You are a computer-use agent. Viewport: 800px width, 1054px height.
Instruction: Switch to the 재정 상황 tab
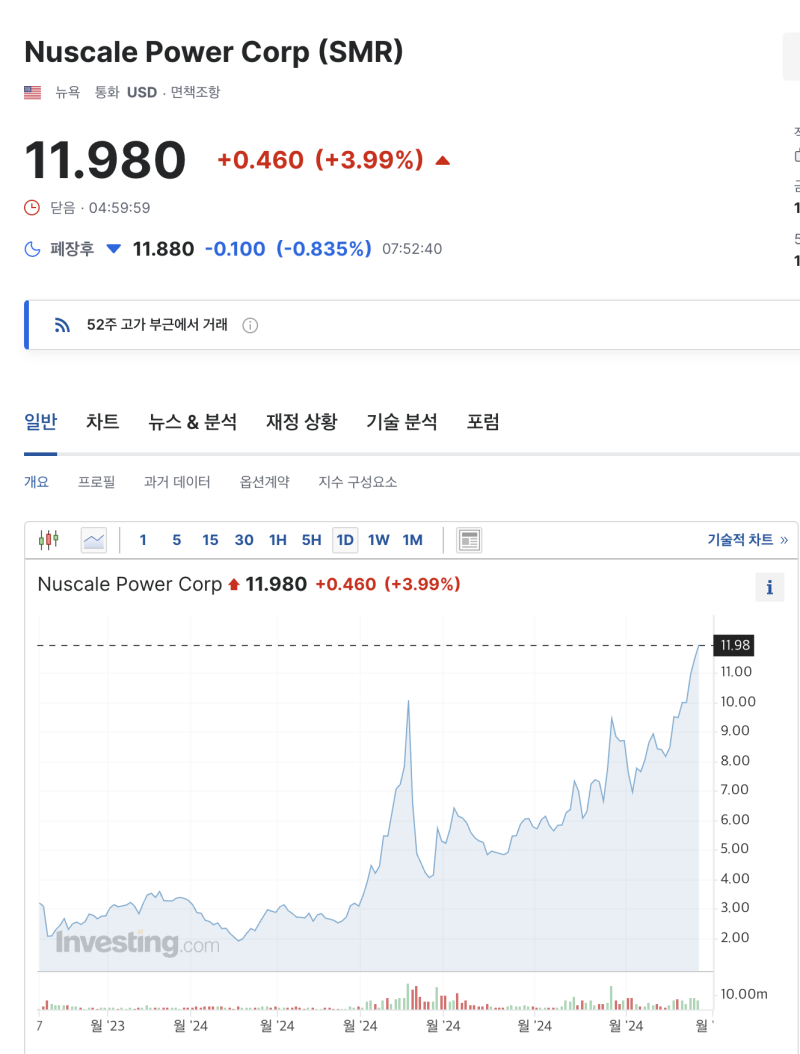click(x=301, y=421)
